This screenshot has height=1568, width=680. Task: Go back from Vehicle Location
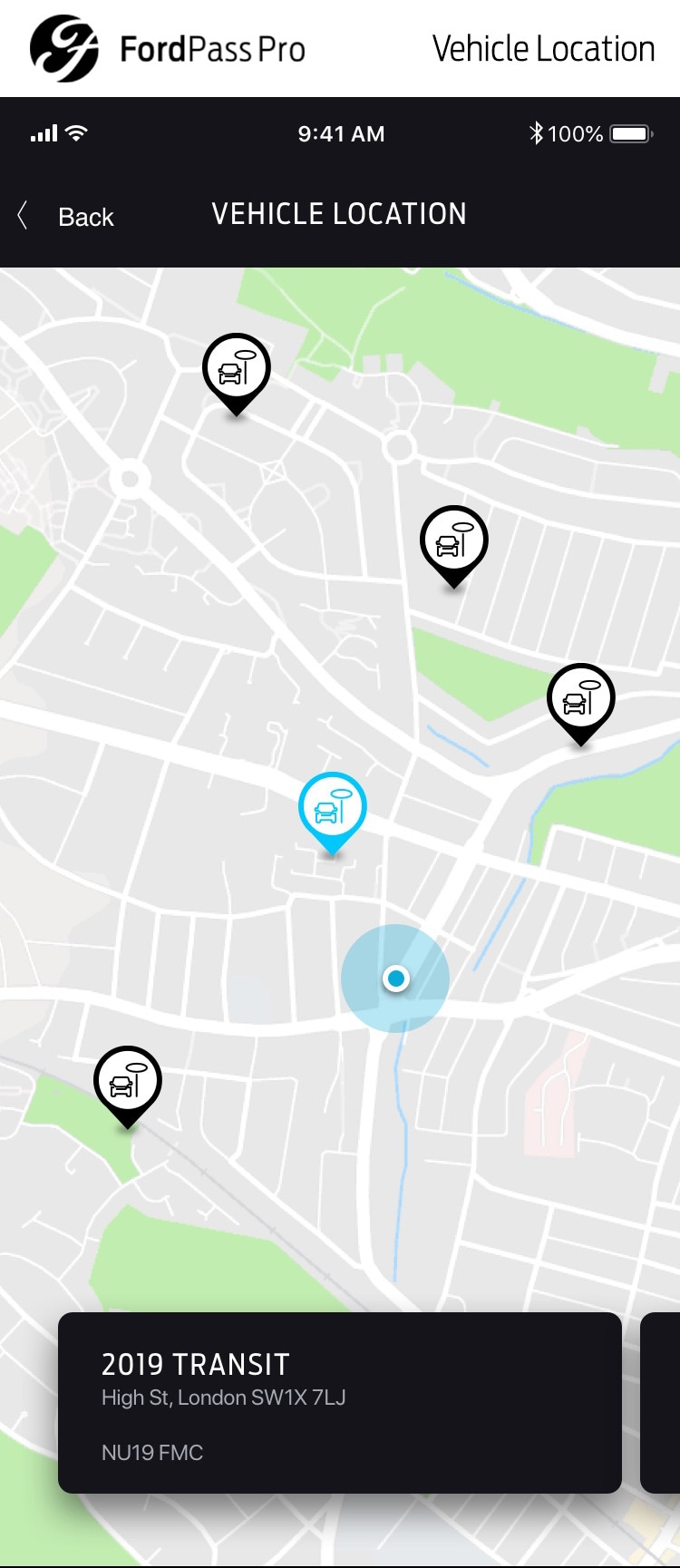(x=69, y=217)
